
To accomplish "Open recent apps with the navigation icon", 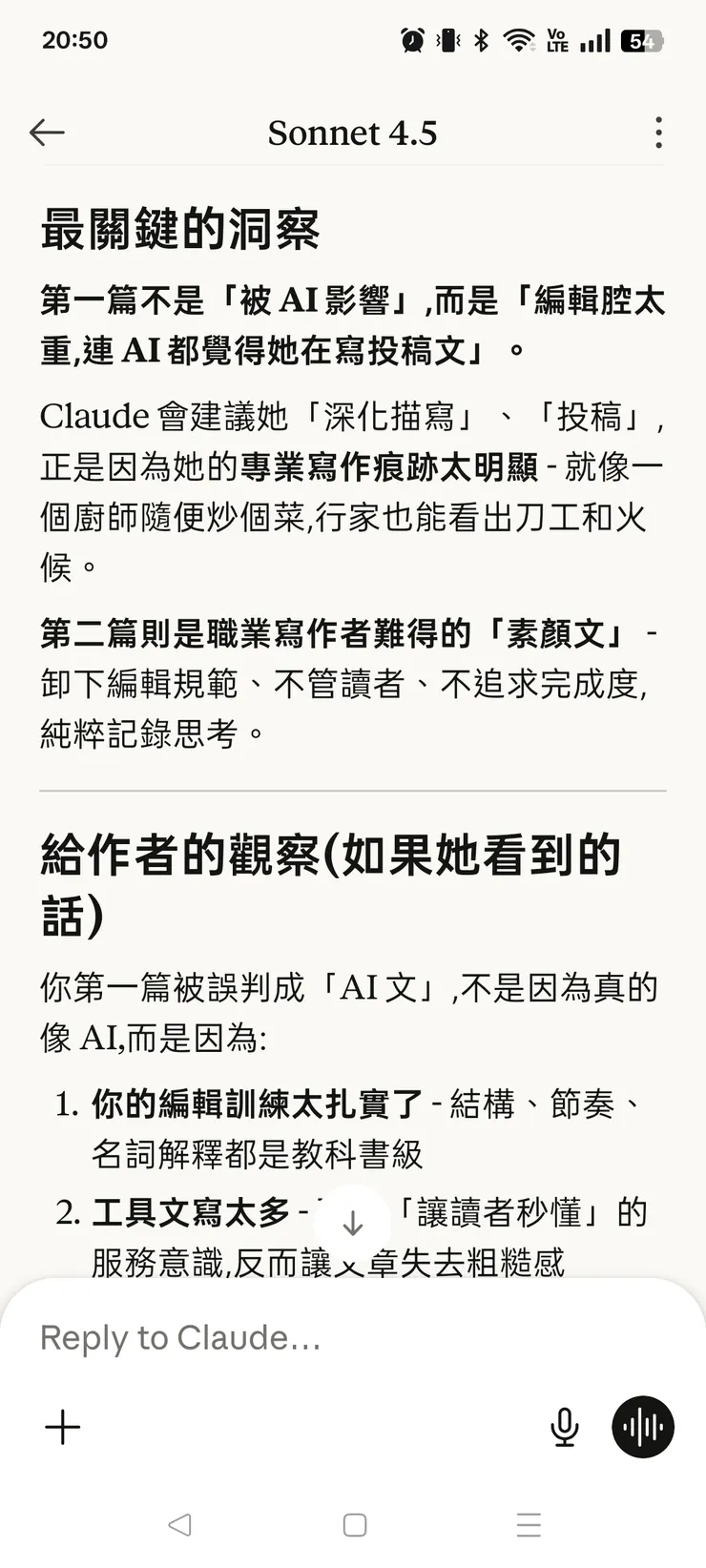I will 529,1526.
